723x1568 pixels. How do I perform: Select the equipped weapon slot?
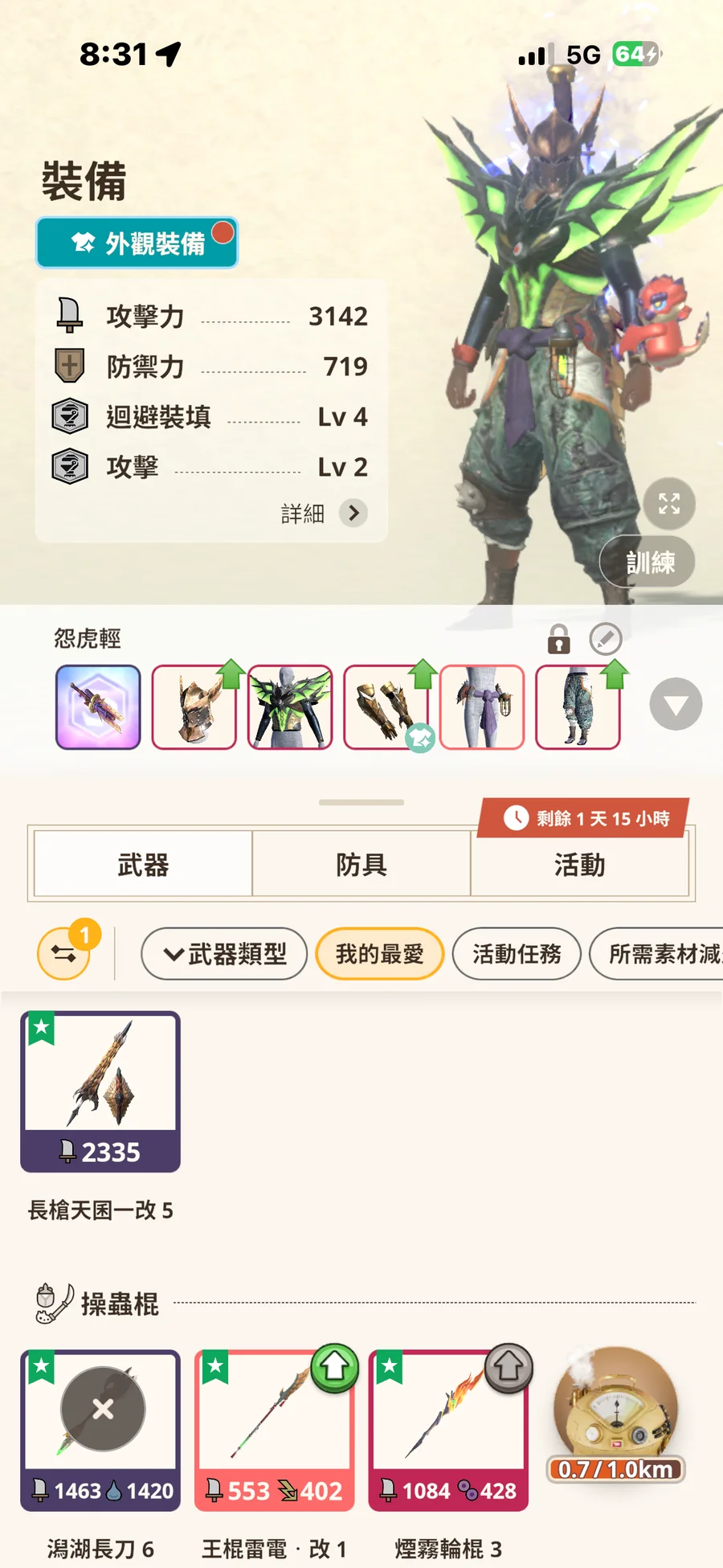[98, 707]
